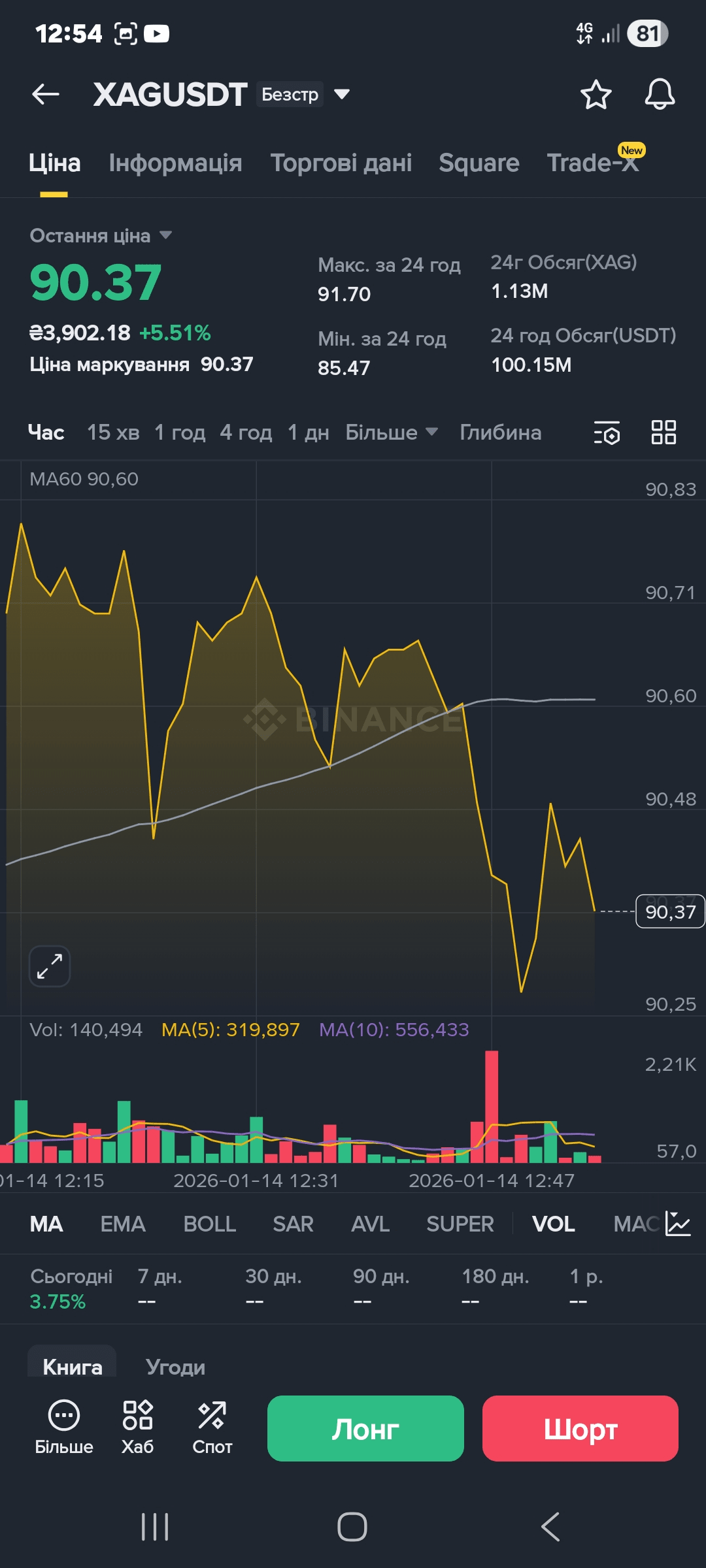Expand the Більше interval dropdown
Image resolution: width=706 pixels, height=1568 pixels.
[x=391, y=433]
